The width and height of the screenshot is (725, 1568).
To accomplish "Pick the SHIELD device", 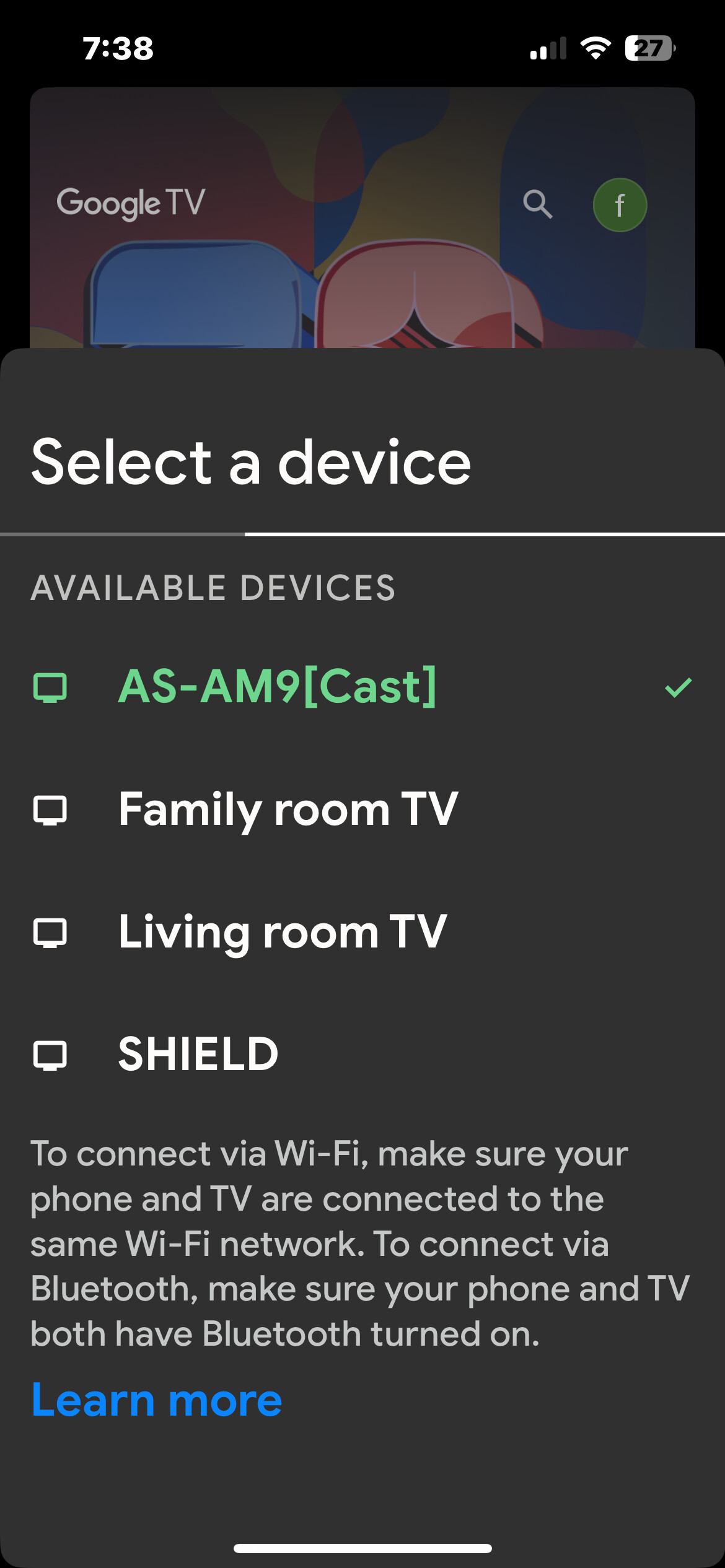I will coord(198,1055).
